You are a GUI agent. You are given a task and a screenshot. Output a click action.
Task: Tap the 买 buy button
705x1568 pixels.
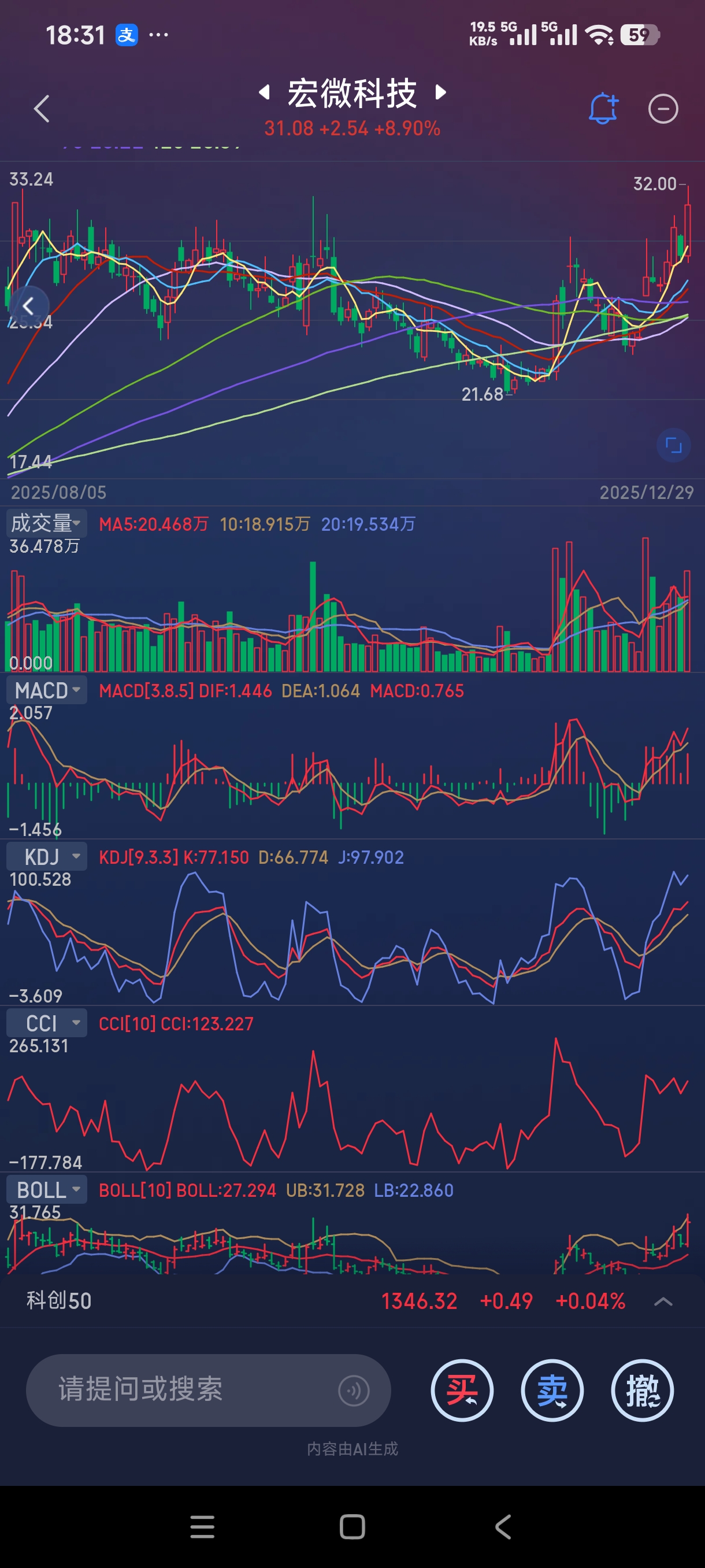462,1391
